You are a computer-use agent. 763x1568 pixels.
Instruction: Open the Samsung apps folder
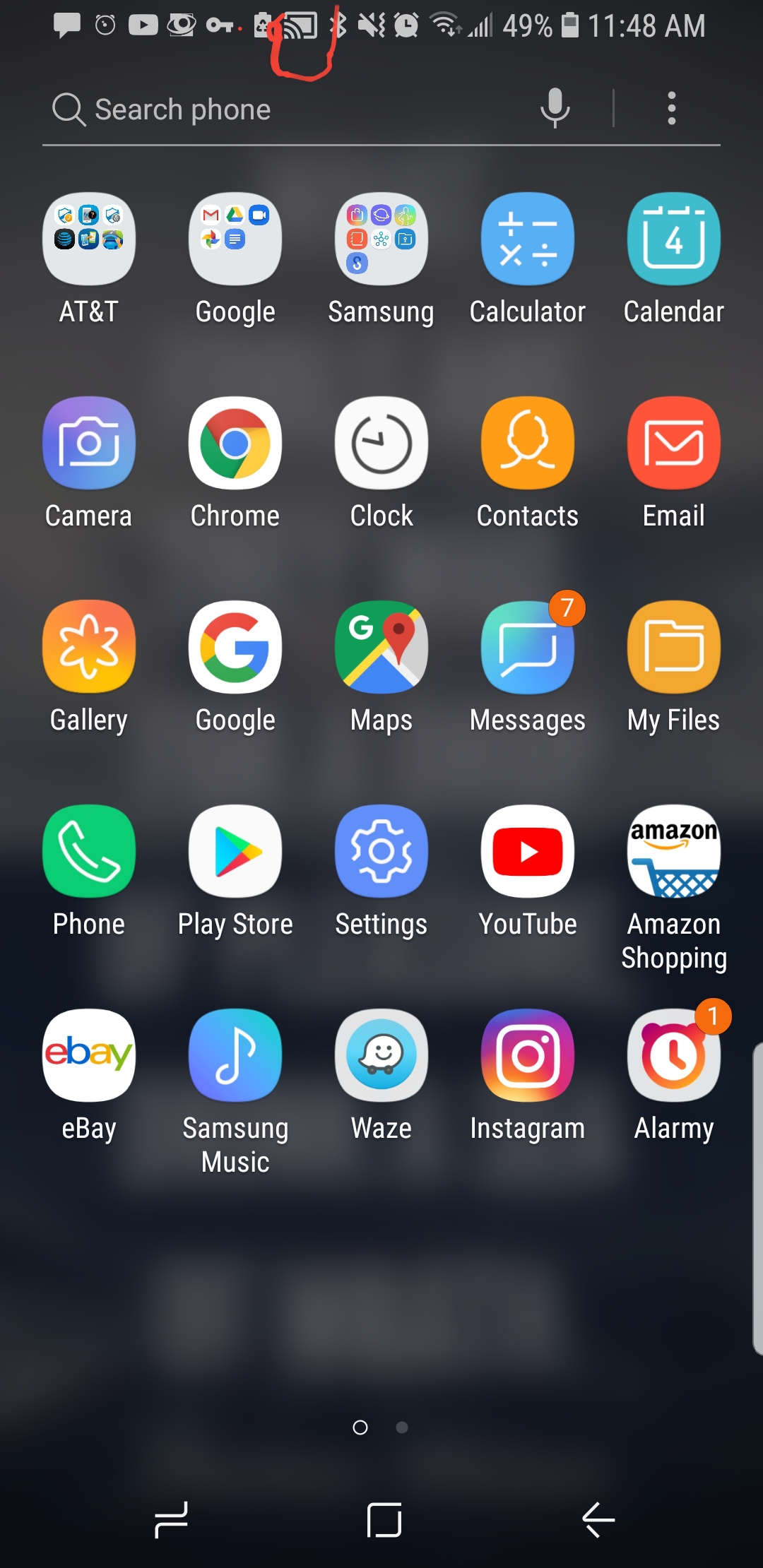[381, 239]
